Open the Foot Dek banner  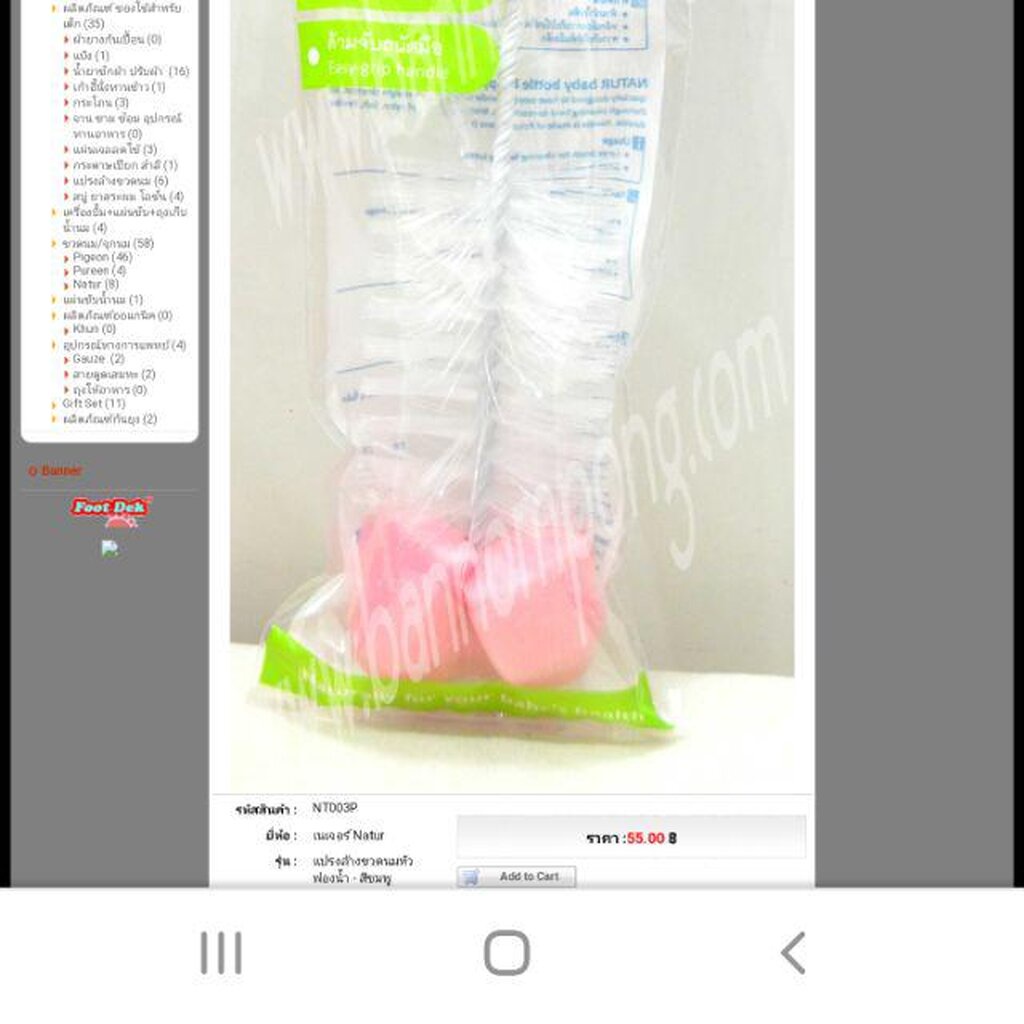[x=110, y=511]
